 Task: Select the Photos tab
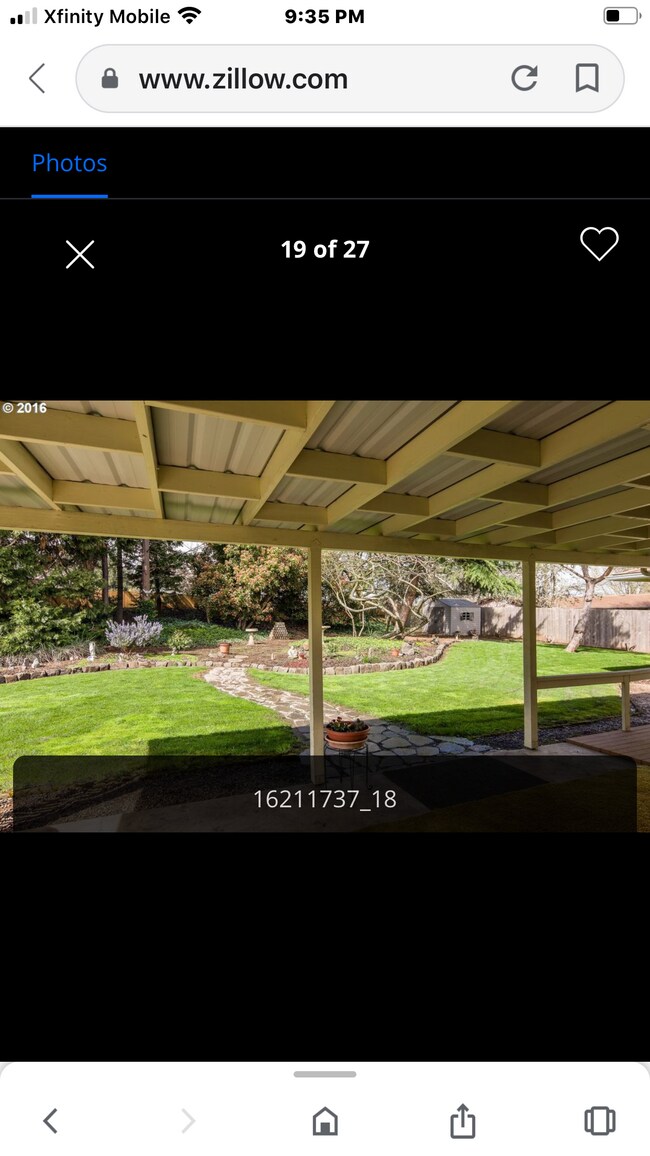click(69, 163)
